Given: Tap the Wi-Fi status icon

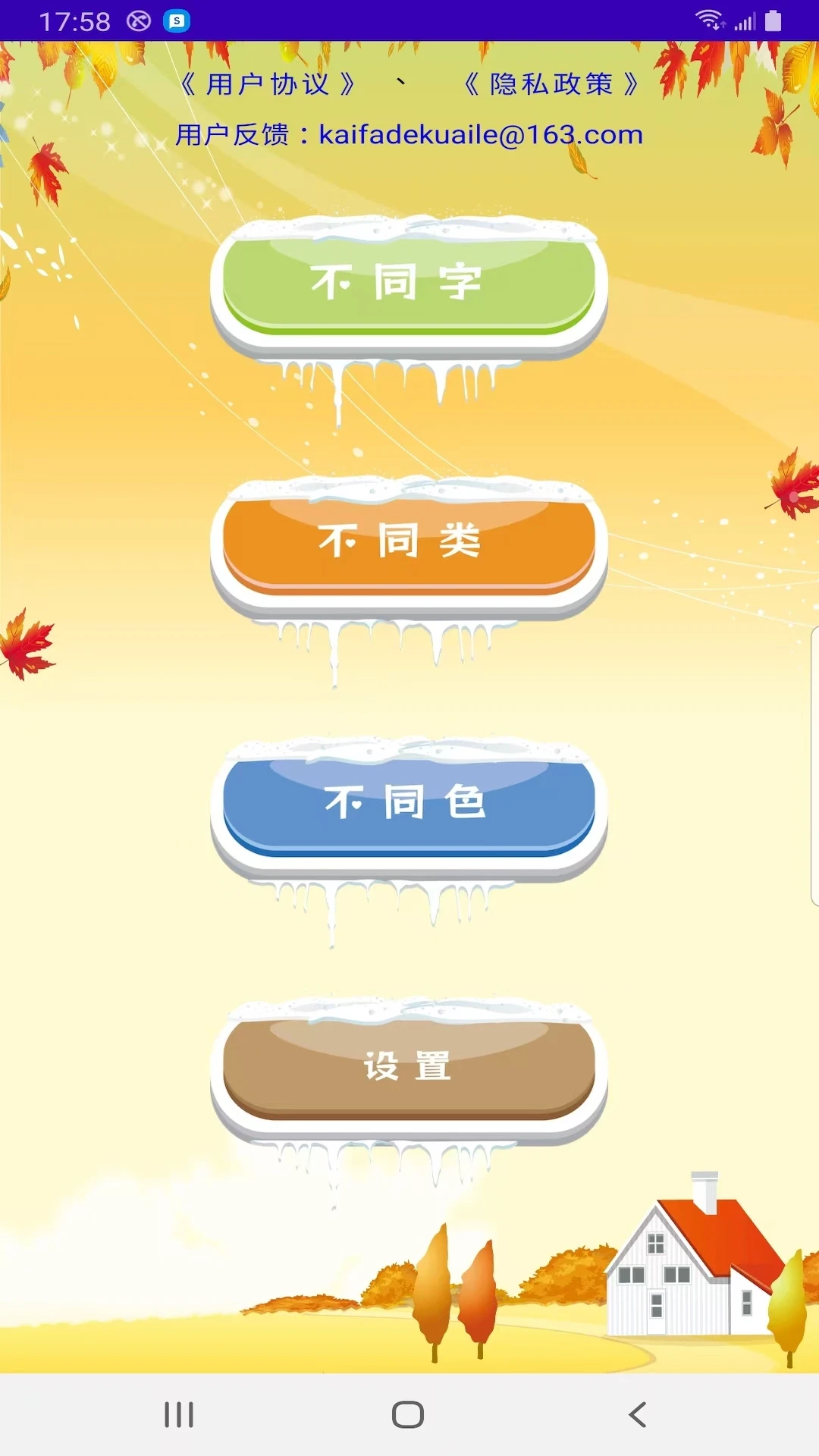Looking at the screenshot, I should [x=711, y=20].
